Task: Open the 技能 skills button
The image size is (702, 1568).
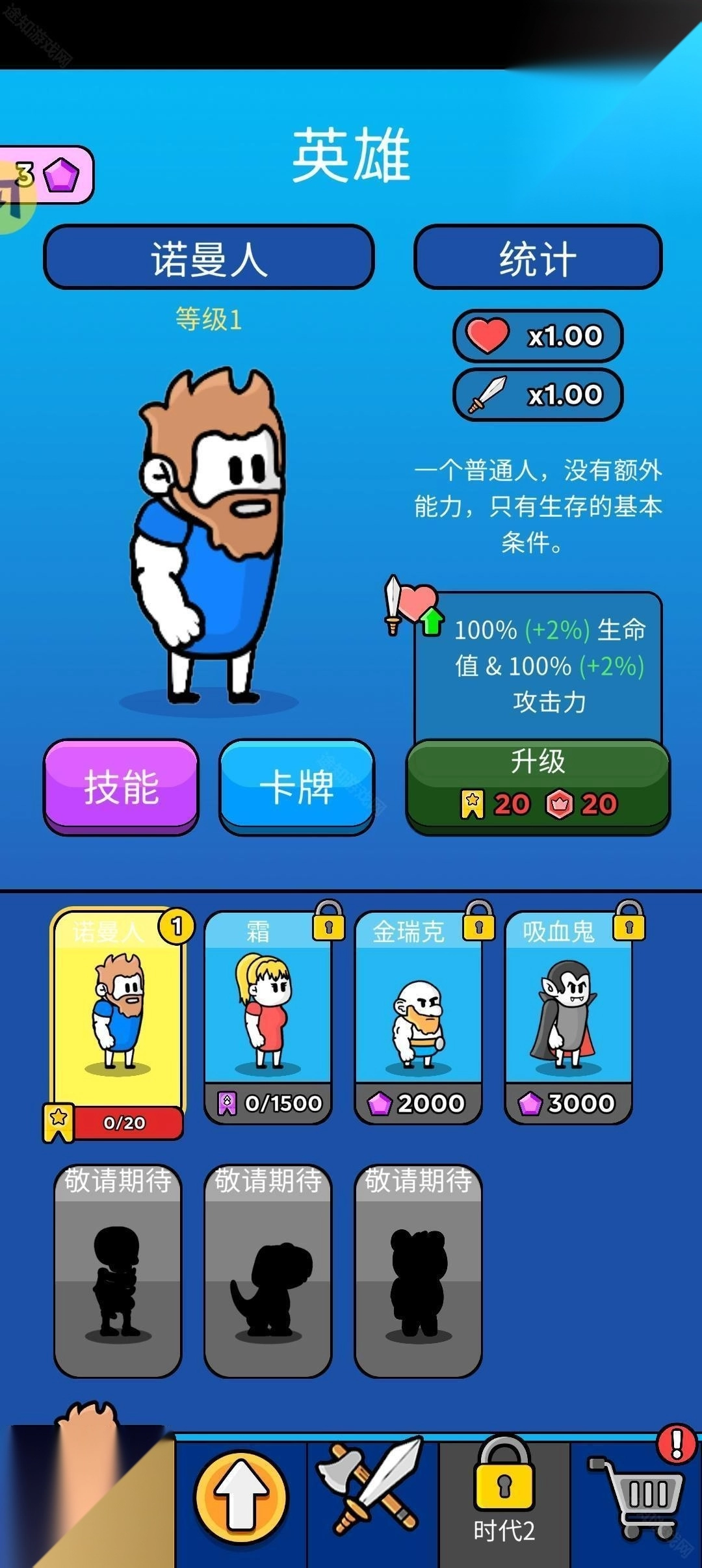Action: click(x=121, y=785)
